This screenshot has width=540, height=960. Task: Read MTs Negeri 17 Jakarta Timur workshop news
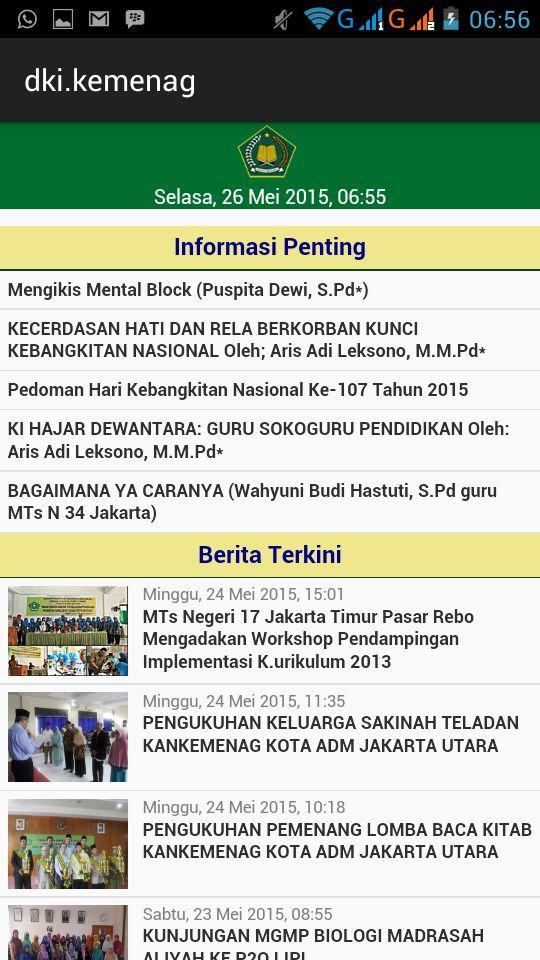[270, 631]
